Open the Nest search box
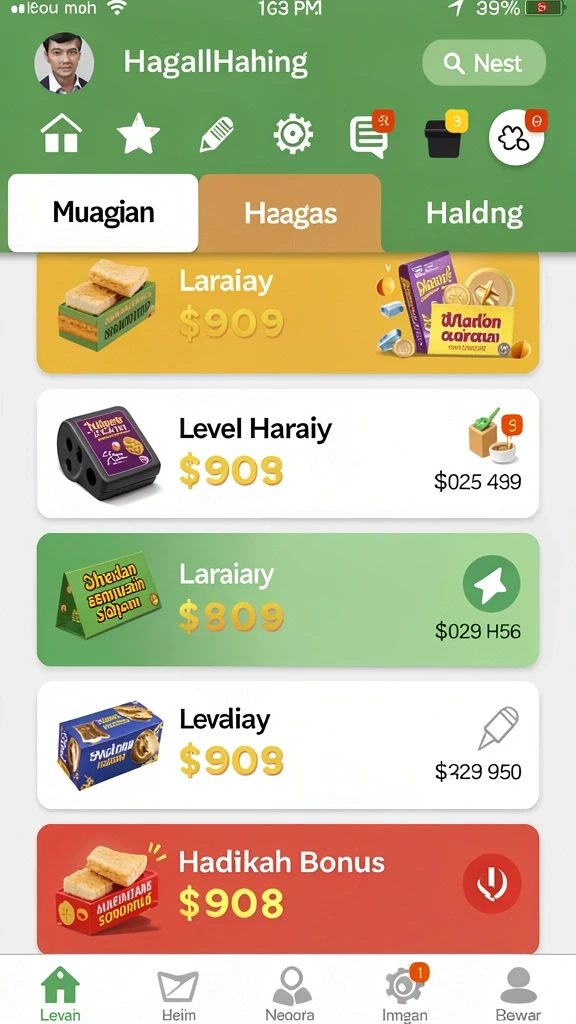This screenshot has width=576, height=1024. click(x=484, y=63)
